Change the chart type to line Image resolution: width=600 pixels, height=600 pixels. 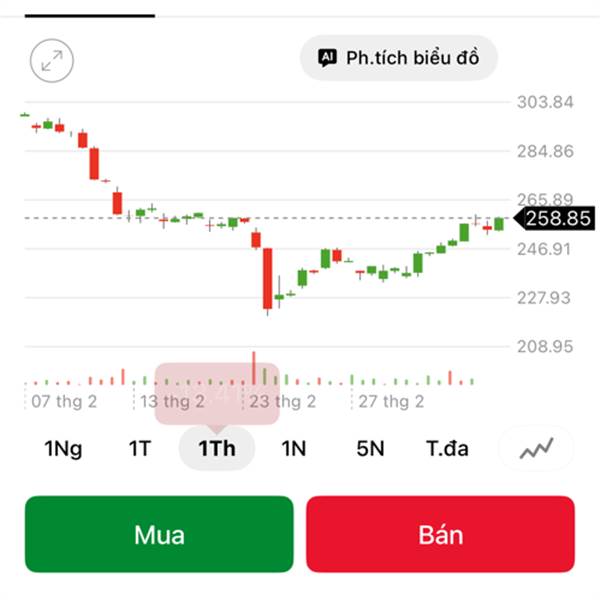click(536, 448)
